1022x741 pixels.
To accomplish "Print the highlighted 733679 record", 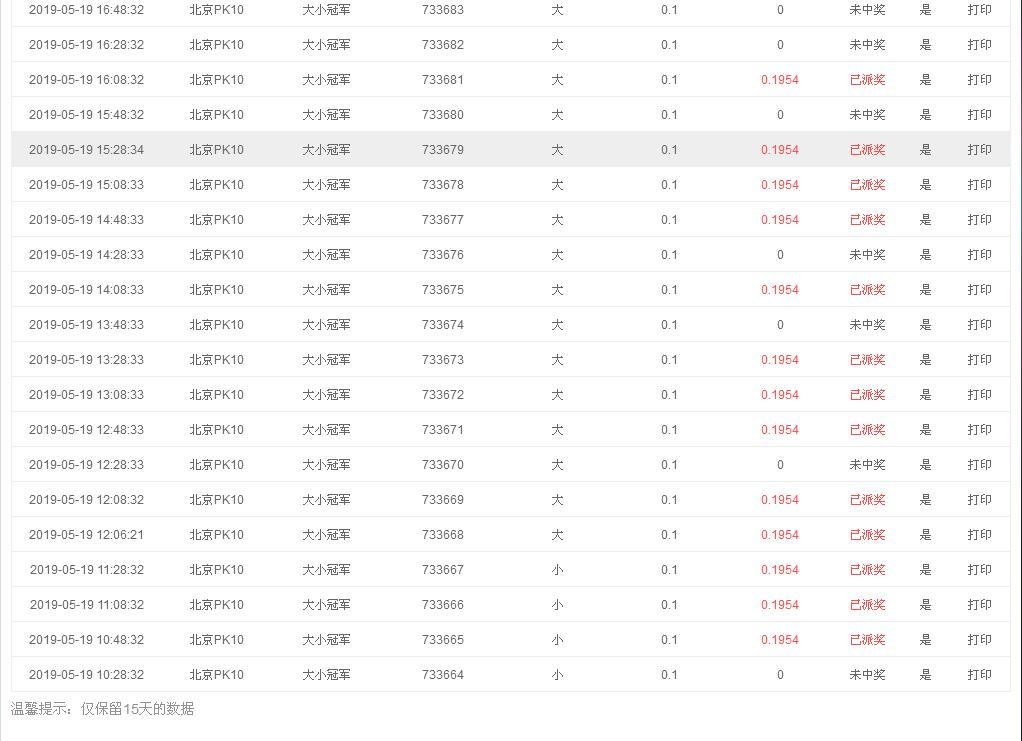I will (x=979, y=150).
